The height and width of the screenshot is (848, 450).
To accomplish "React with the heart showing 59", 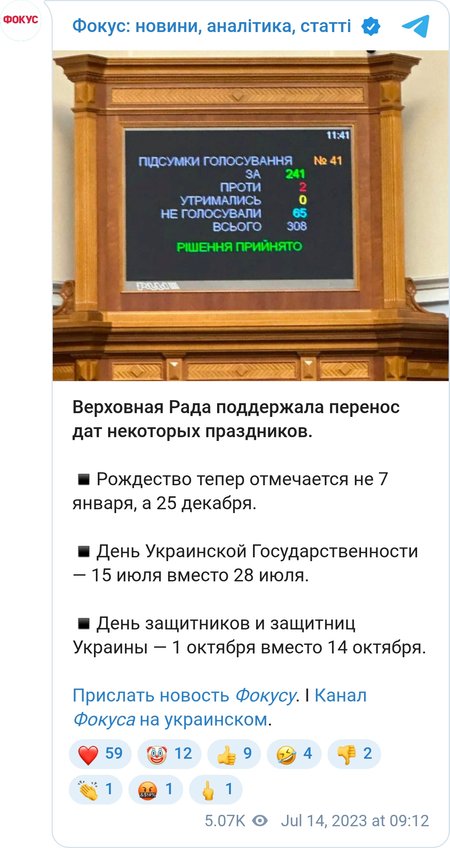I will coord(100,754).
